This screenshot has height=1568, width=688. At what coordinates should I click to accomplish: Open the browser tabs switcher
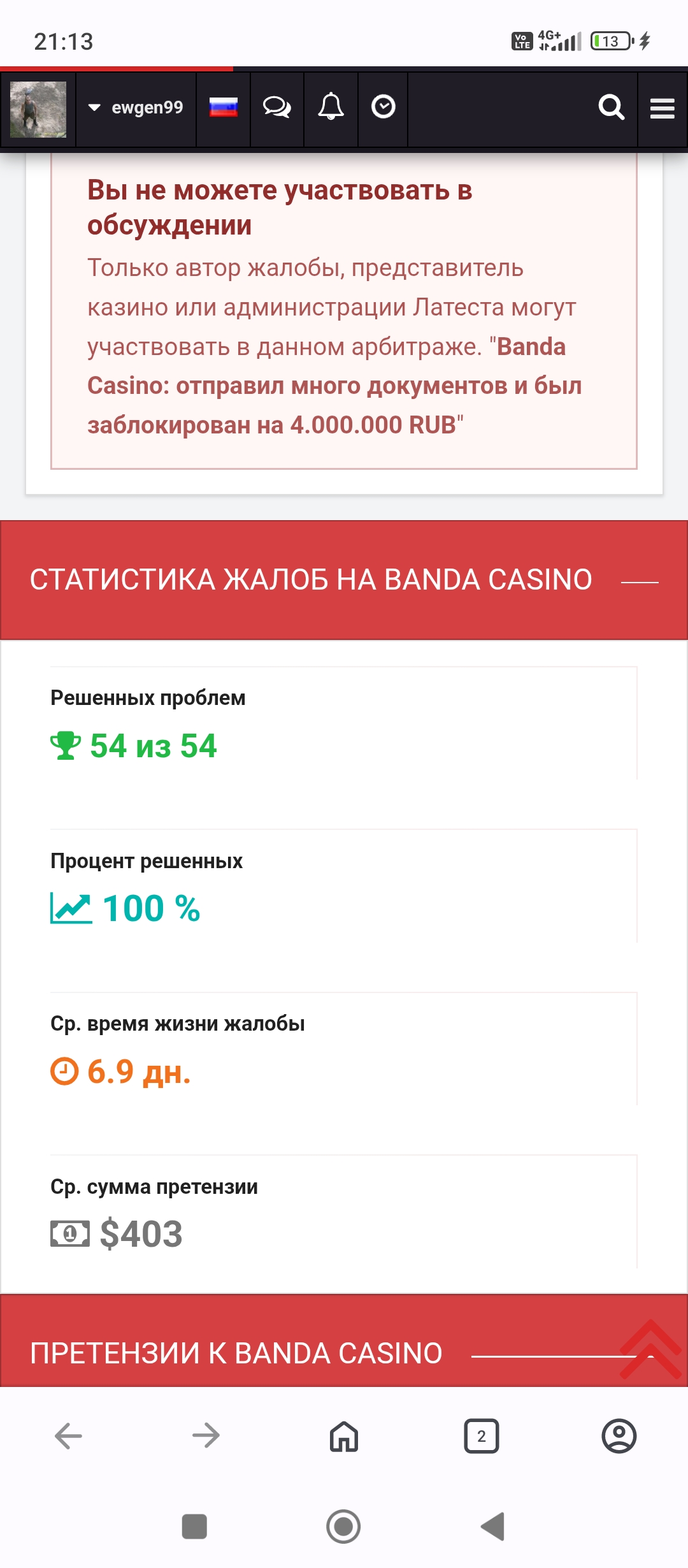pyautogui.click(x=482, y=1436)
